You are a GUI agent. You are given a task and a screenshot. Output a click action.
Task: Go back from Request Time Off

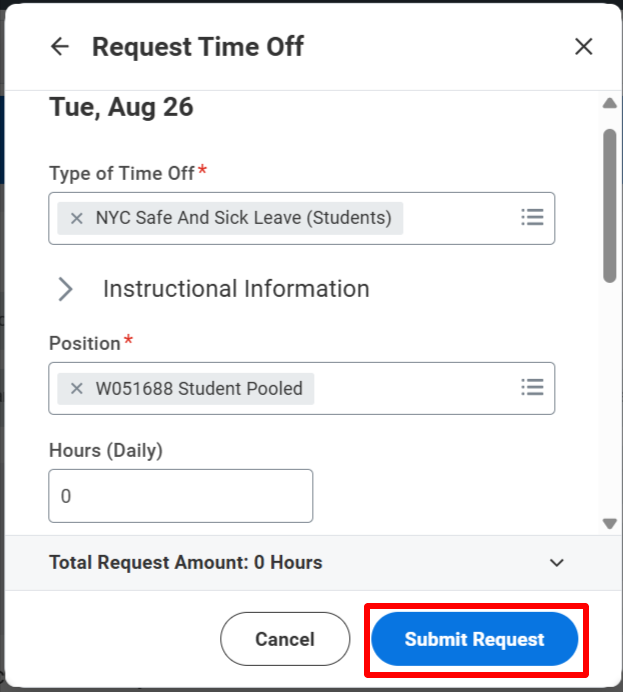click(x=60, y=46)
